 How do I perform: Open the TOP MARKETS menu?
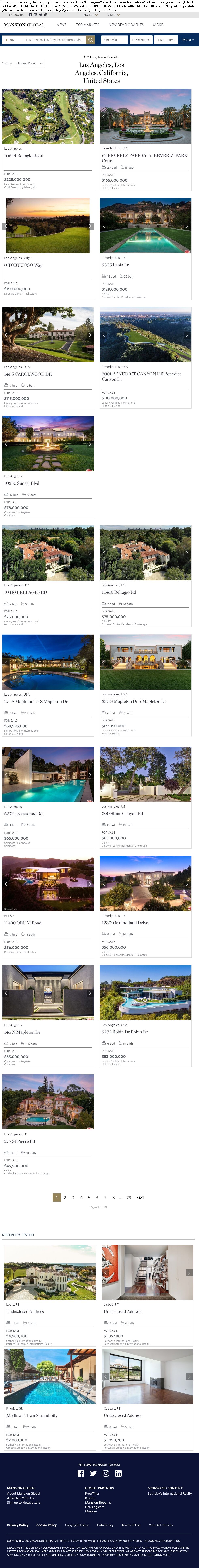point(88,25)
